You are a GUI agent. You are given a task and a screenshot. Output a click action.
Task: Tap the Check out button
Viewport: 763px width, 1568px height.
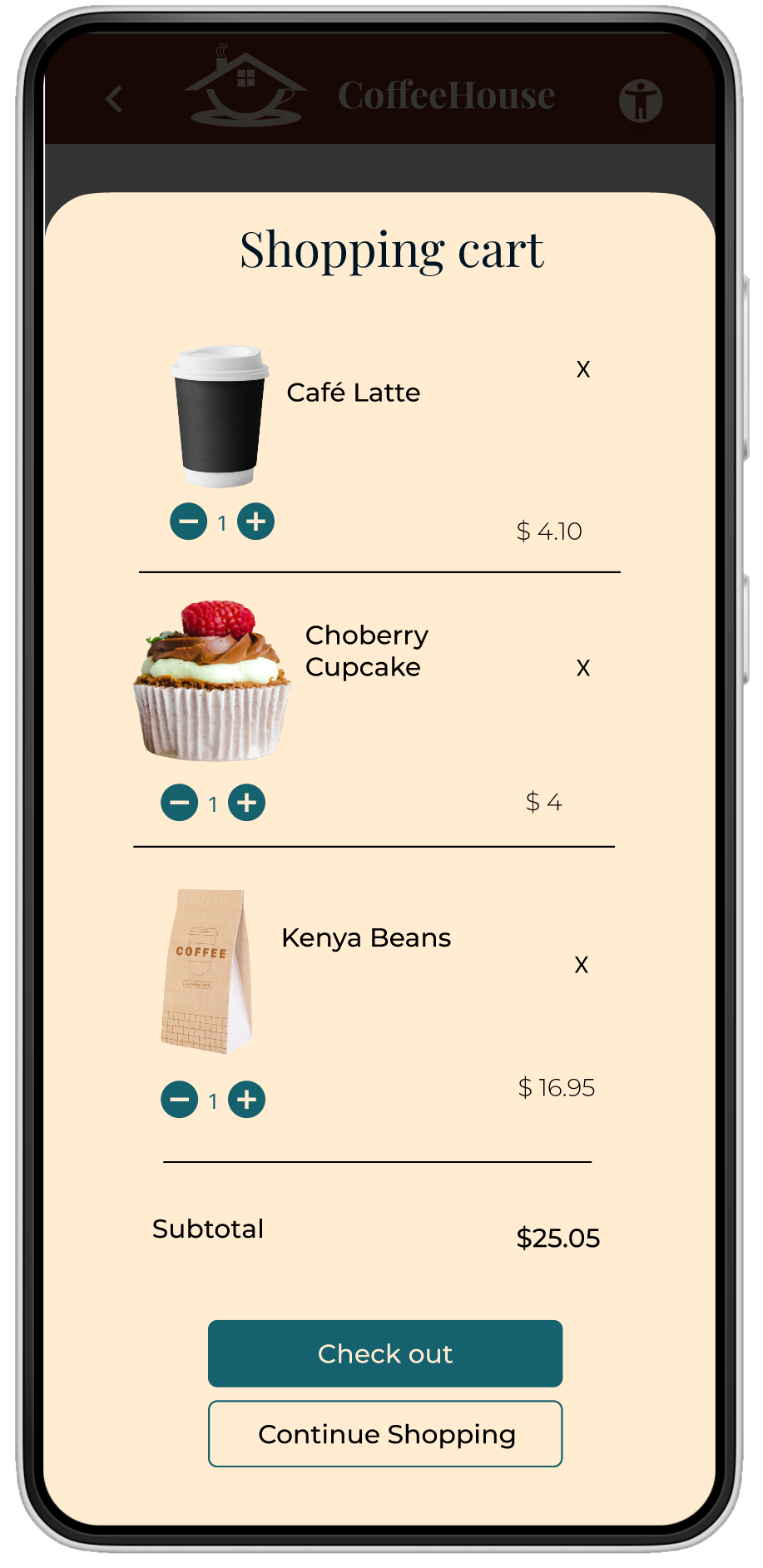[x=385, y=1353]
